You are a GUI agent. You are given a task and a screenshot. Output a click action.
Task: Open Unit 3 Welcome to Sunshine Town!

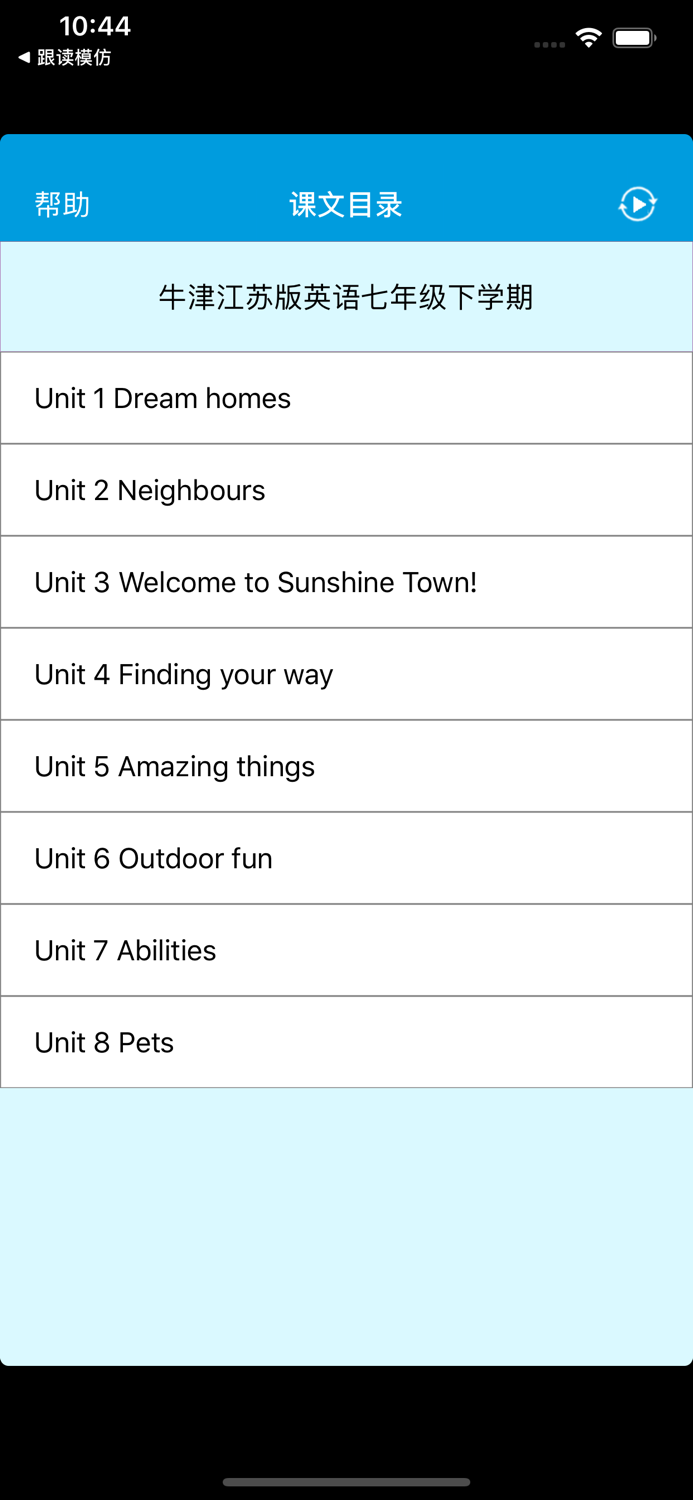[x=346, y=582]
